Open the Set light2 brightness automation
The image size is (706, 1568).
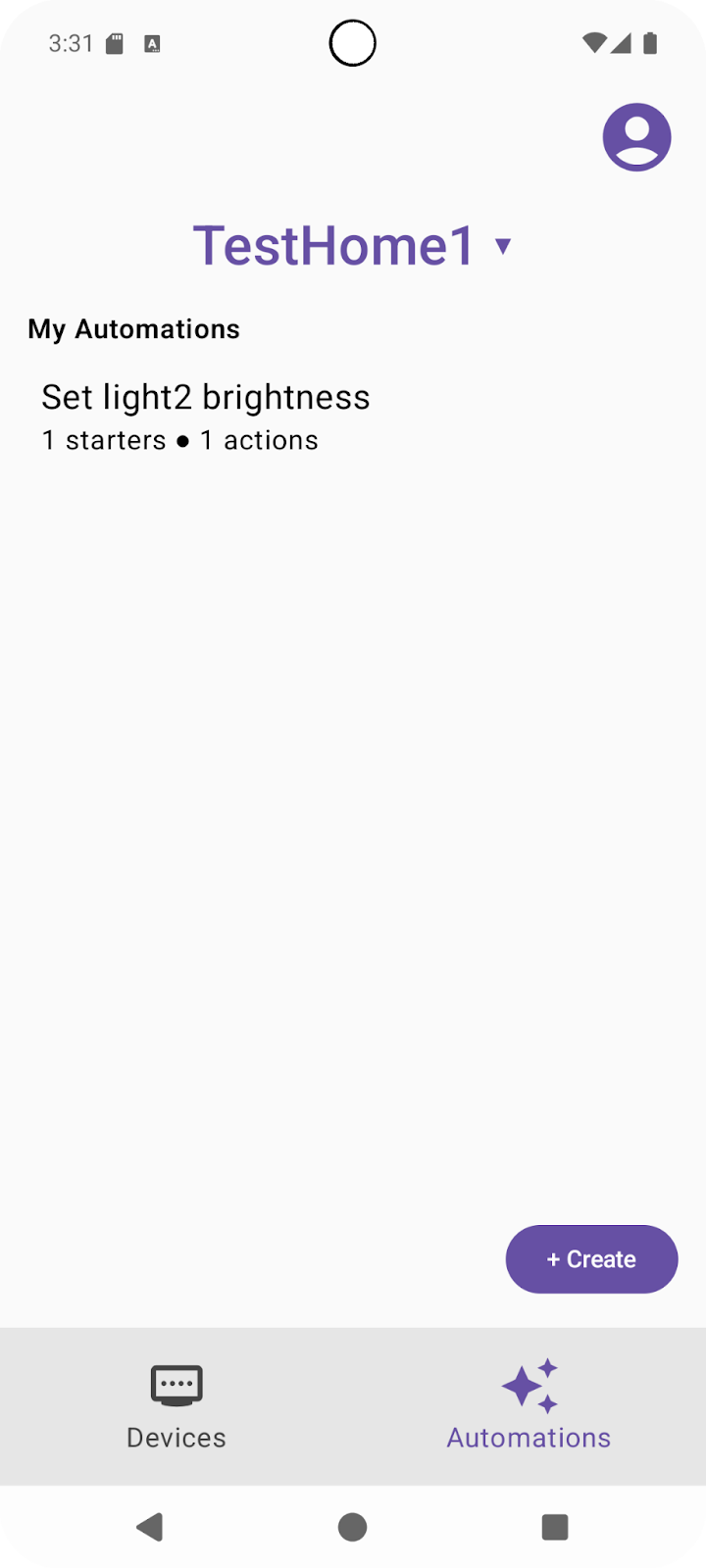tap(206, 416)
